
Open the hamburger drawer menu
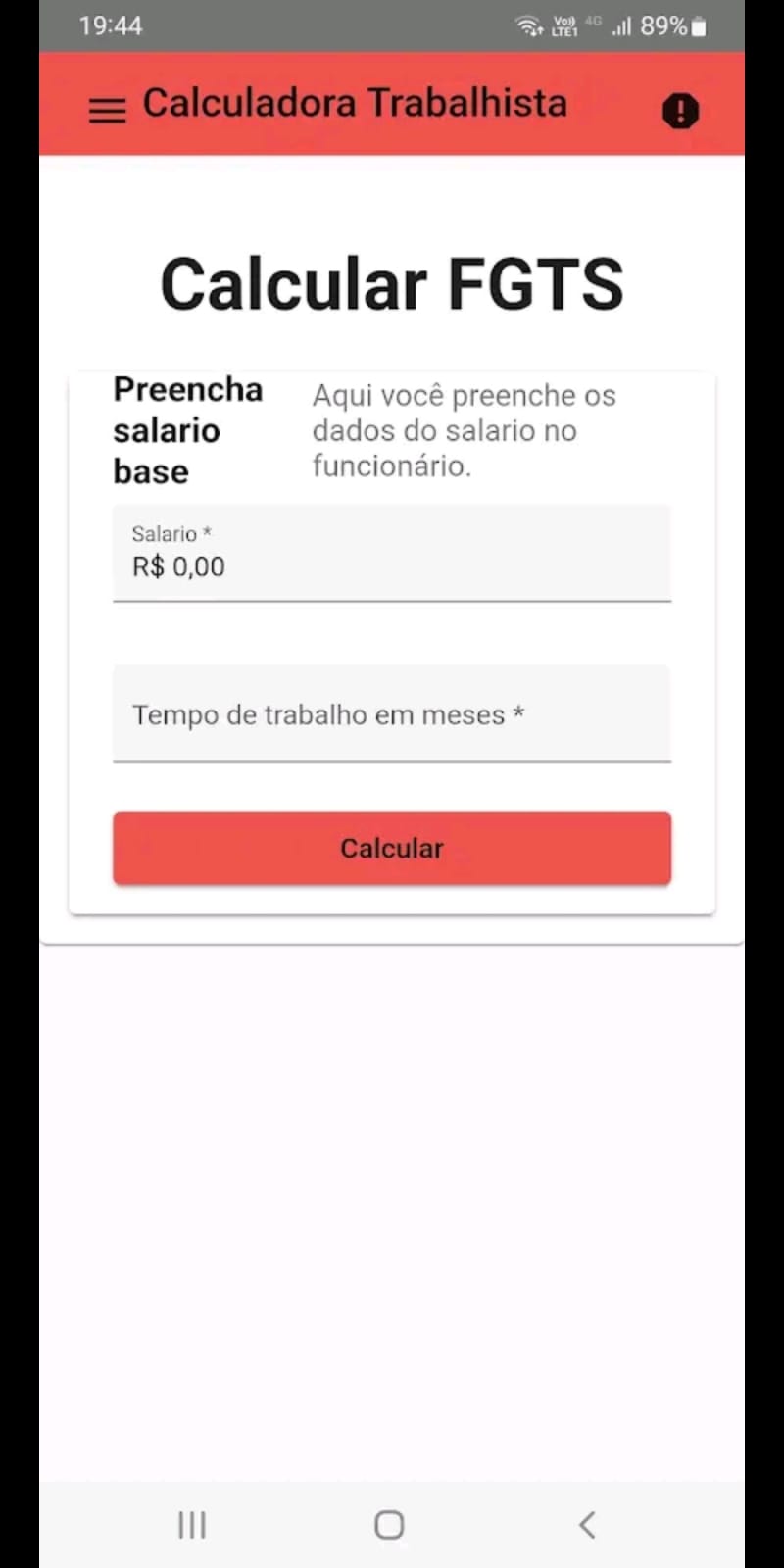pos(107,110)
